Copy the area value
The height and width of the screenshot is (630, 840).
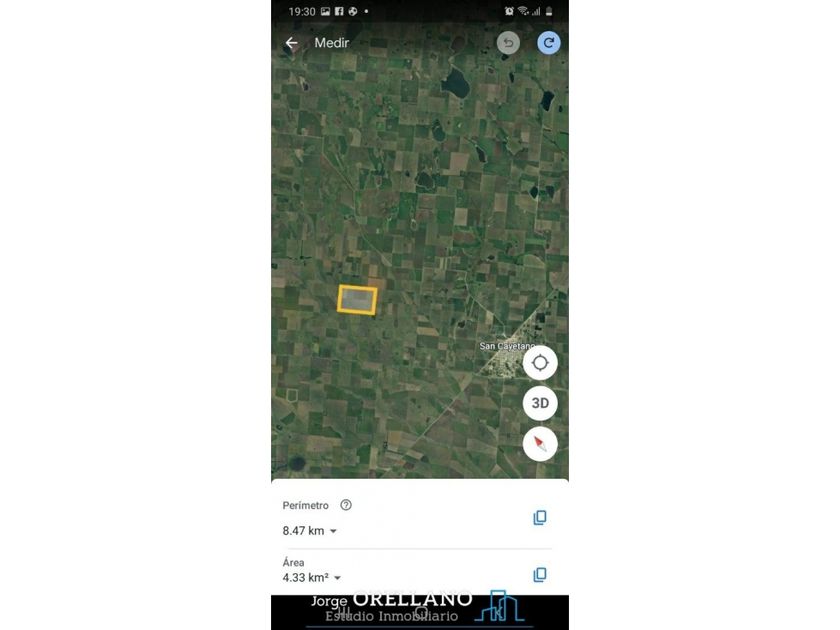coord(540,575)
